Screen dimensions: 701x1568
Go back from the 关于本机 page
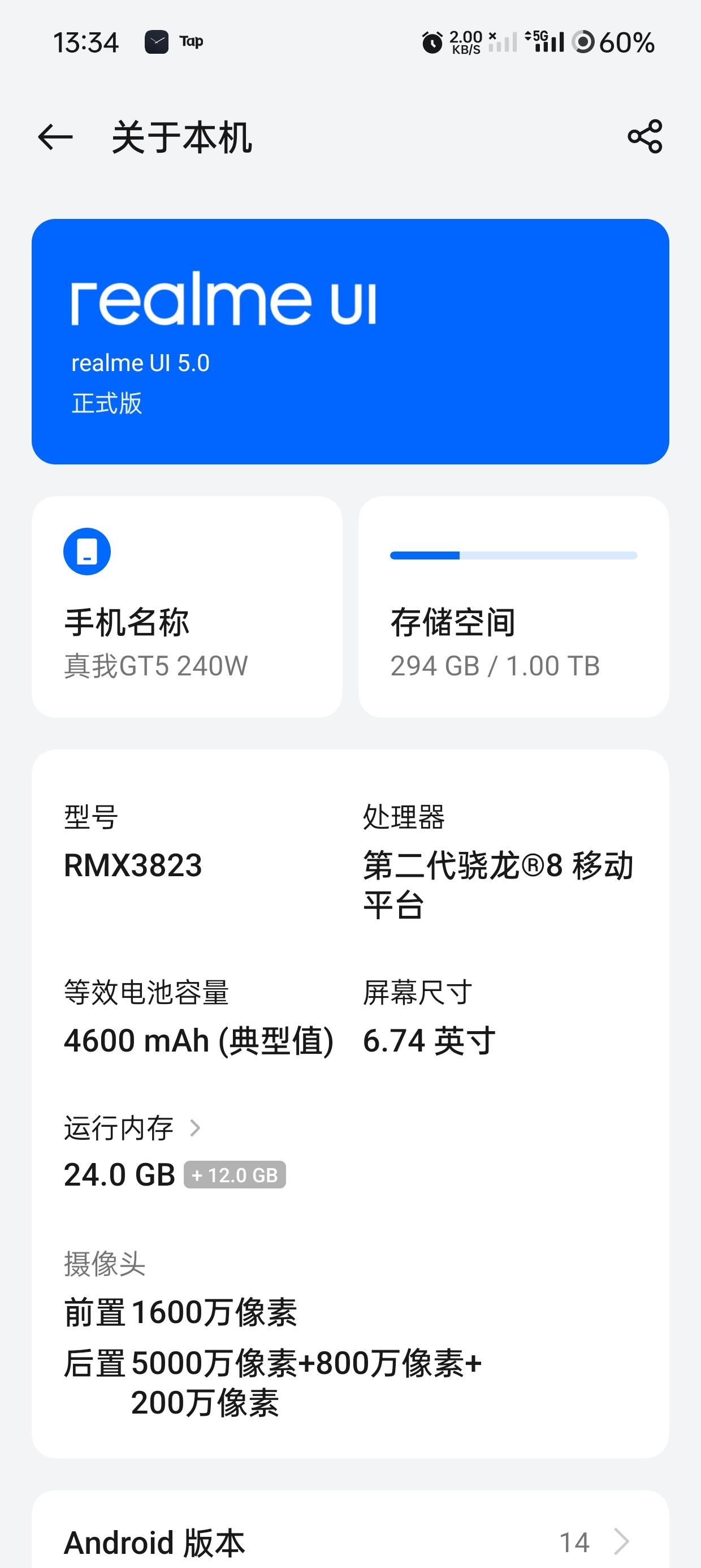click(55, 137)
